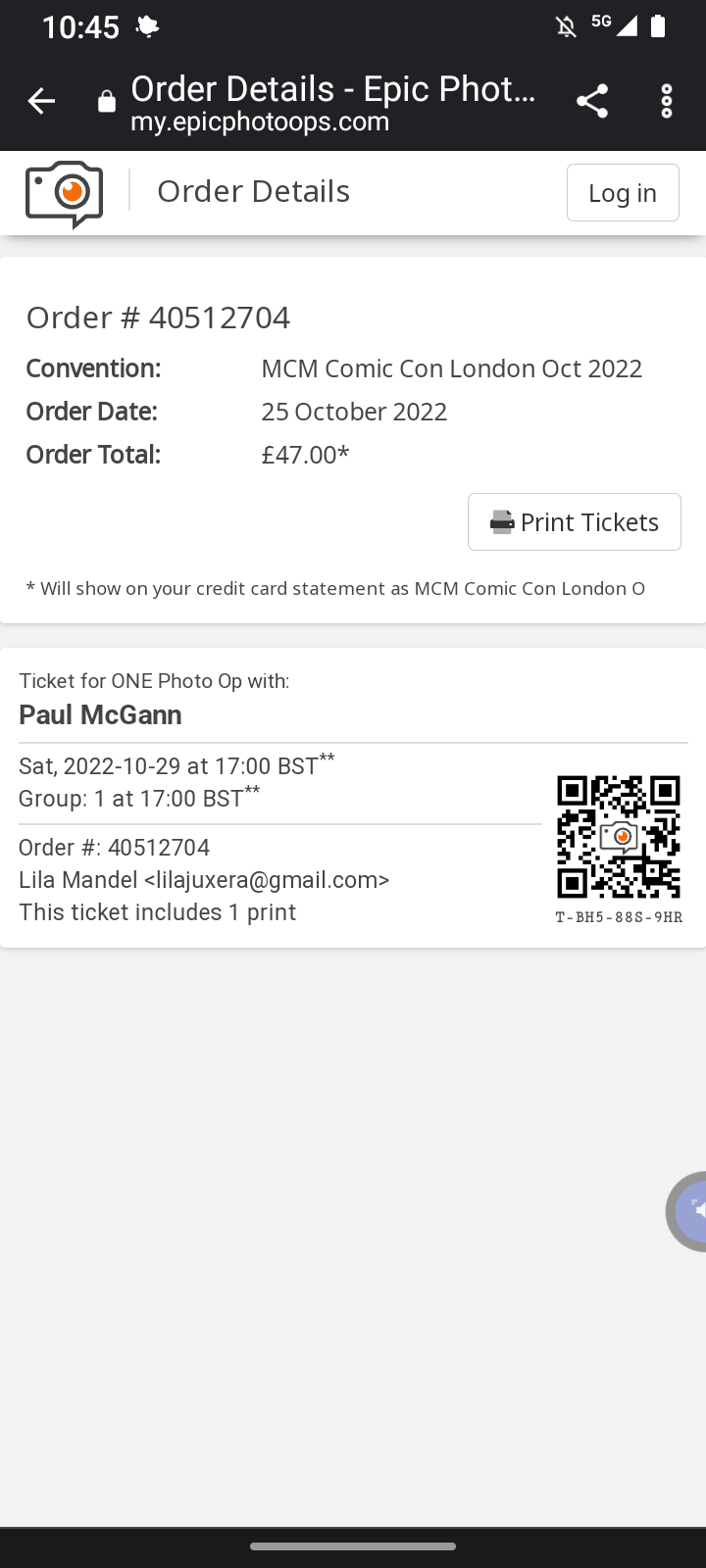Open the browser overflow menu
The image size is (706, 1568).
point(667,101)
